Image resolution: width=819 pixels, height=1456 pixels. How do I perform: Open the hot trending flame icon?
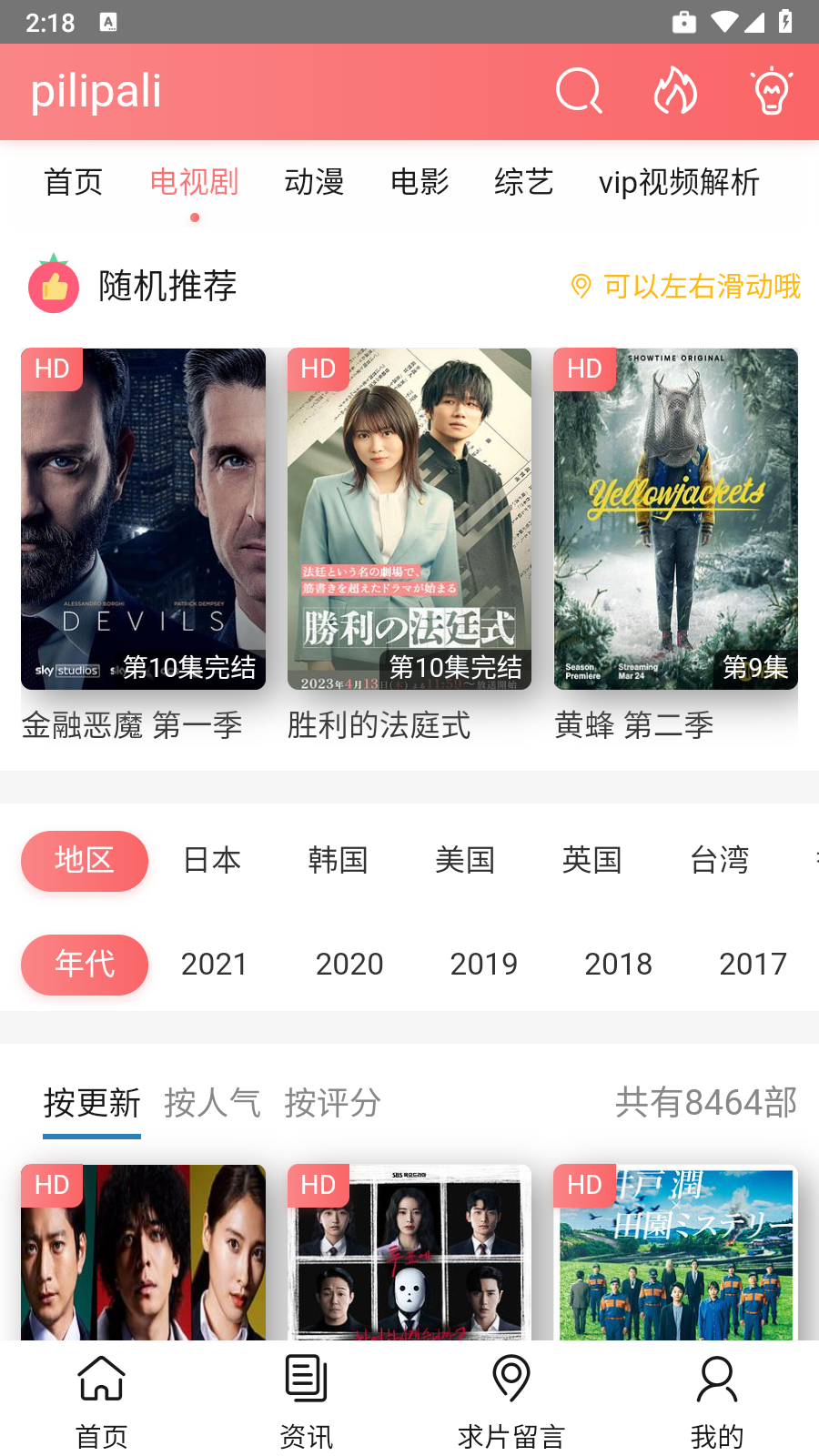[x=675, y=91]
